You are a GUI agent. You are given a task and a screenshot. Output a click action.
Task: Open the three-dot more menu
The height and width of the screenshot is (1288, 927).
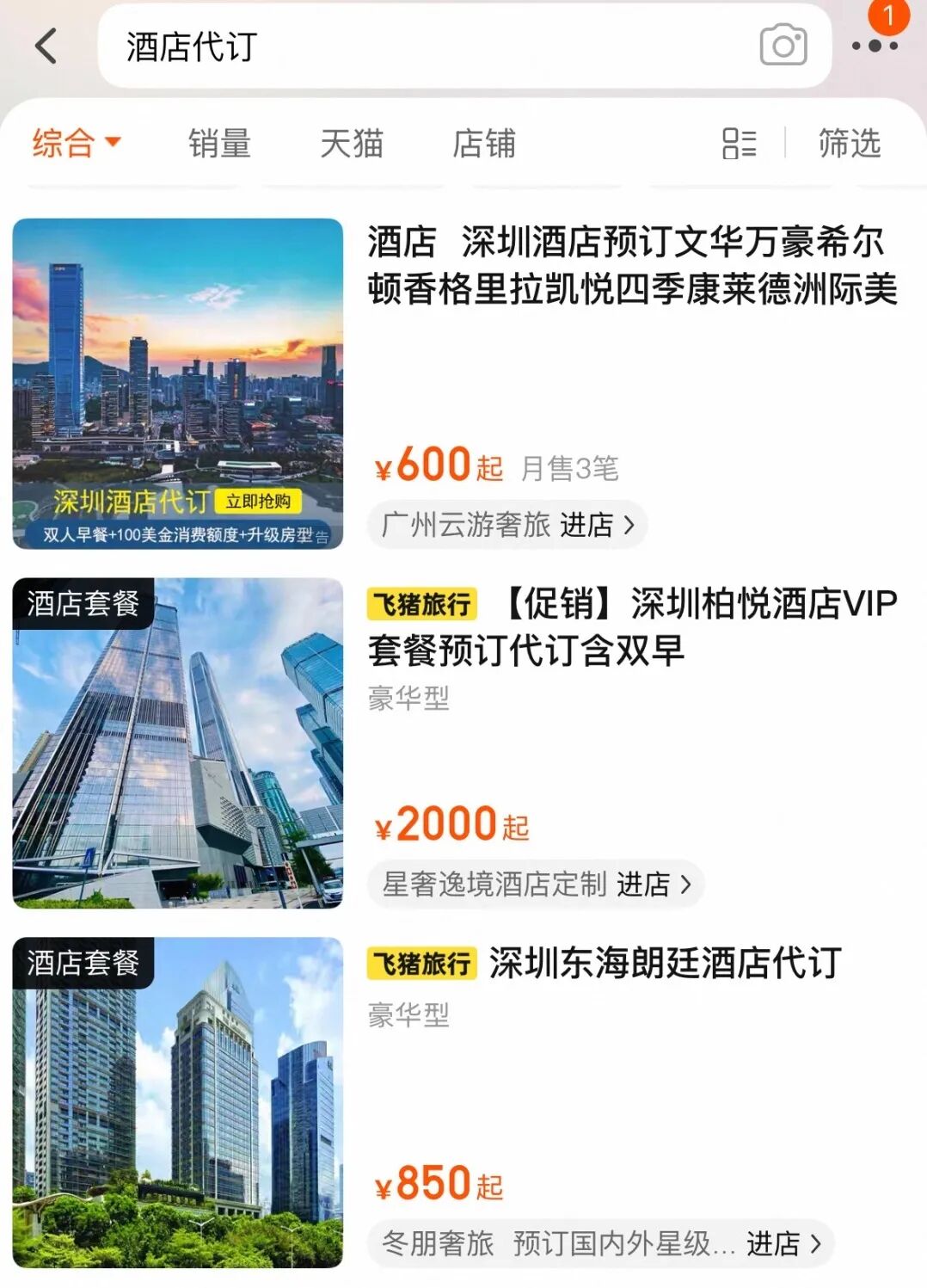tap(875, 46)
